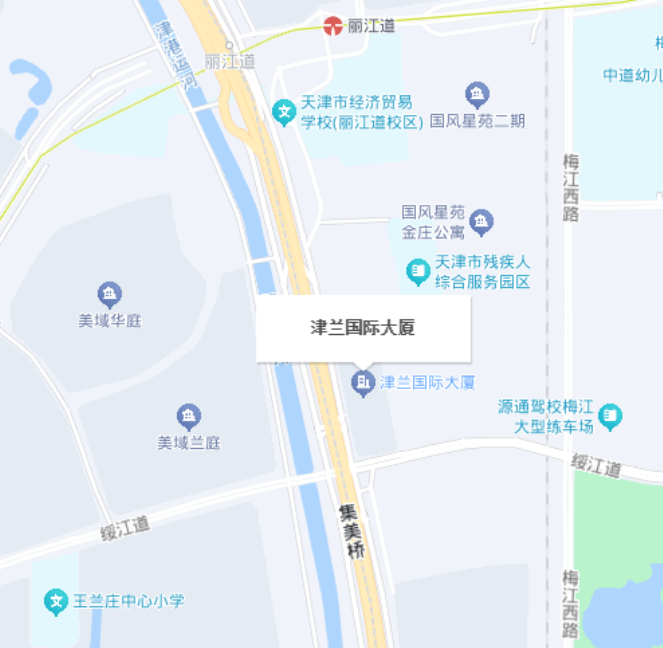
Task: Select the 国风星苑二期 residence marker
Action: 477,96
